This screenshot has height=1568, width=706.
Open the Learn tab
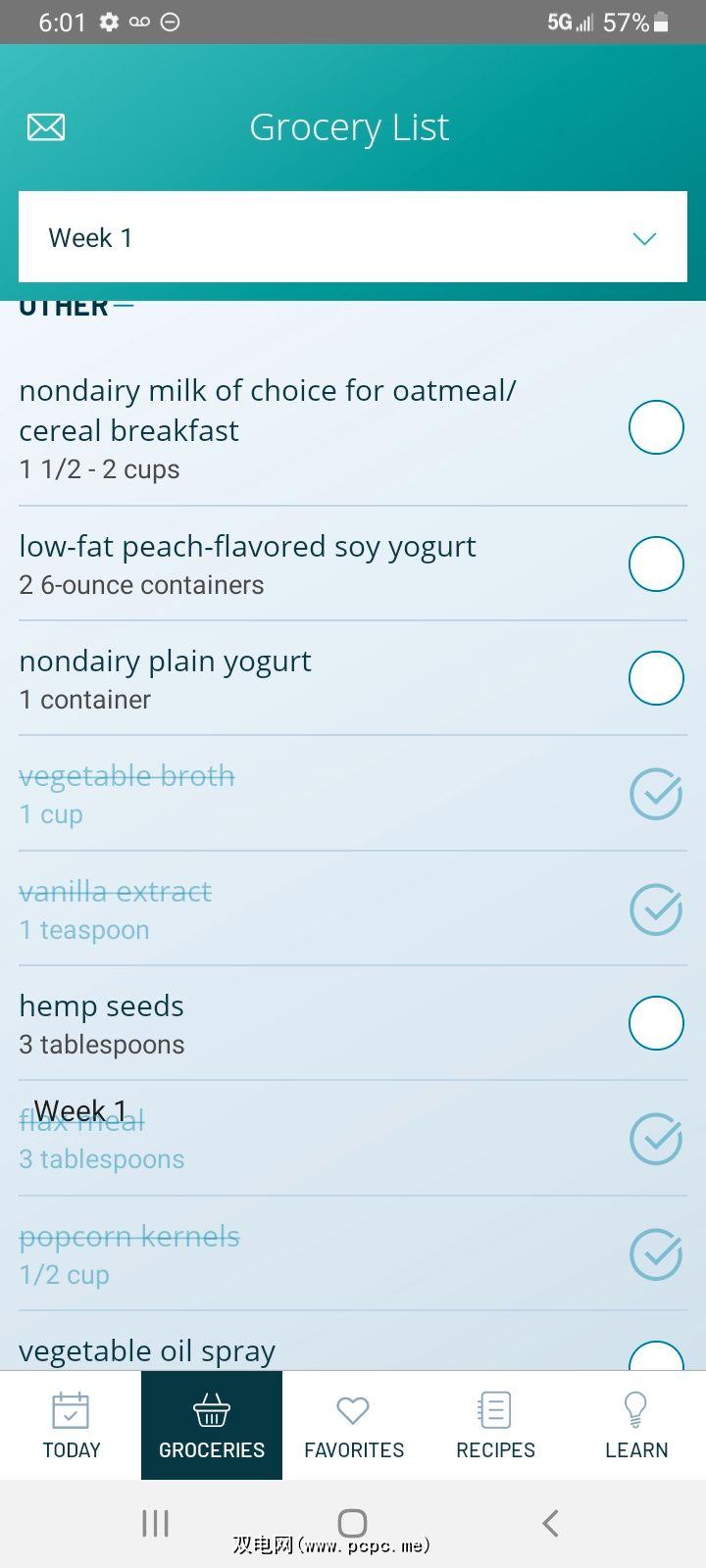pyautogui.click(x=636, y=1426)
